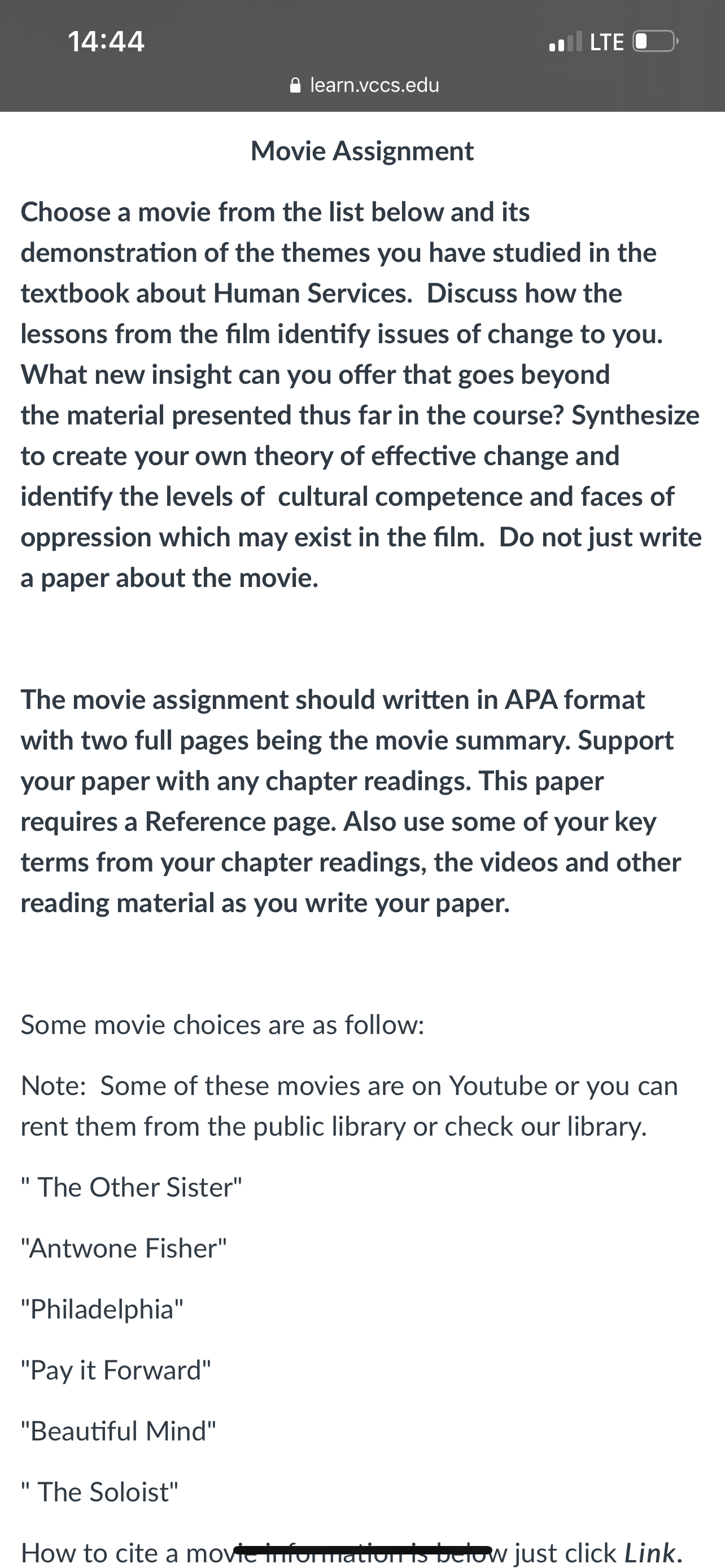Image resolution: width=725 pixels, height=1568 pixels.
Task: Open the italic Link for citing a movie
Action: point(649,1552)
